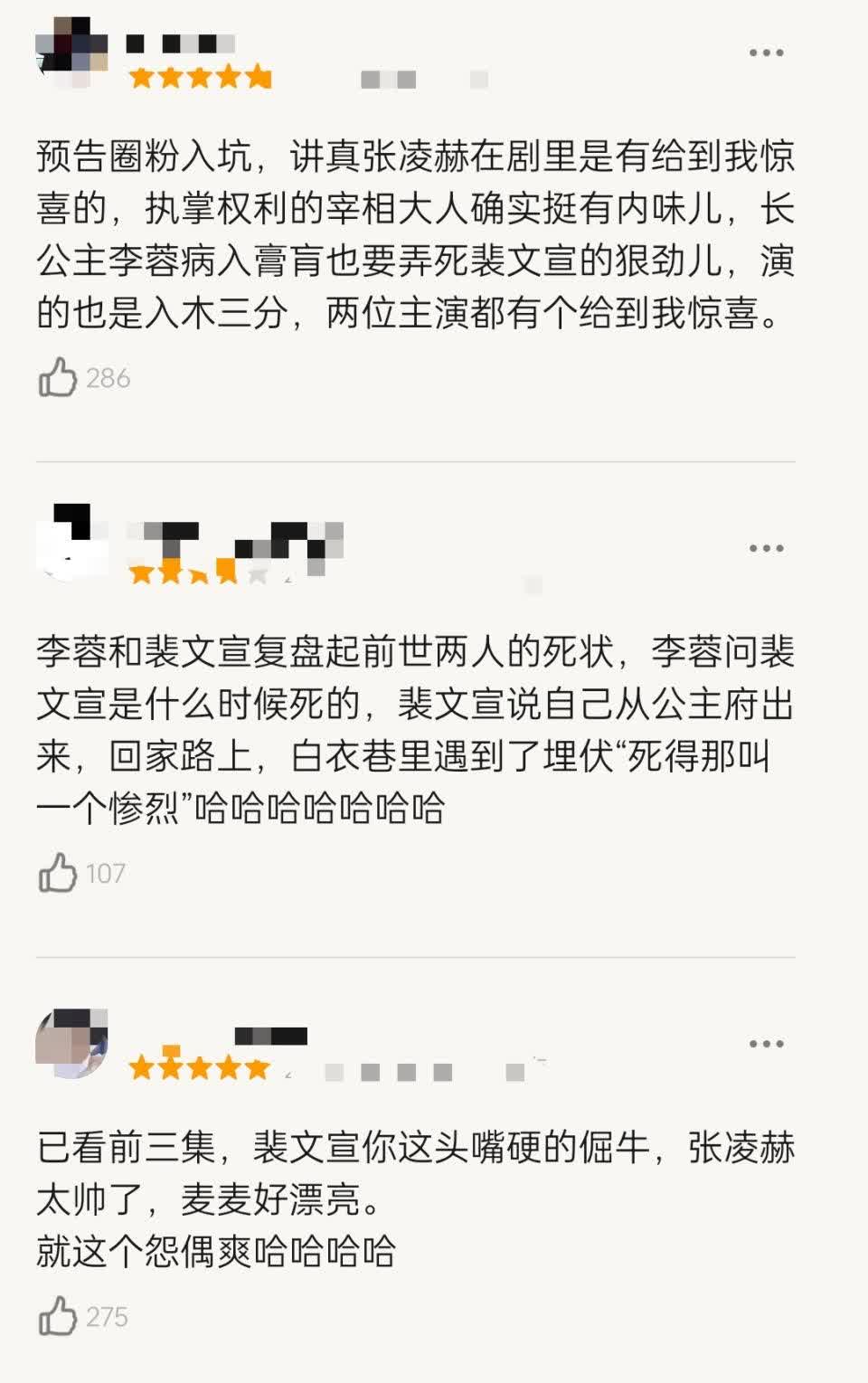
Task: Open the avatar of the 275-like reviewer
Action: 71,1043
